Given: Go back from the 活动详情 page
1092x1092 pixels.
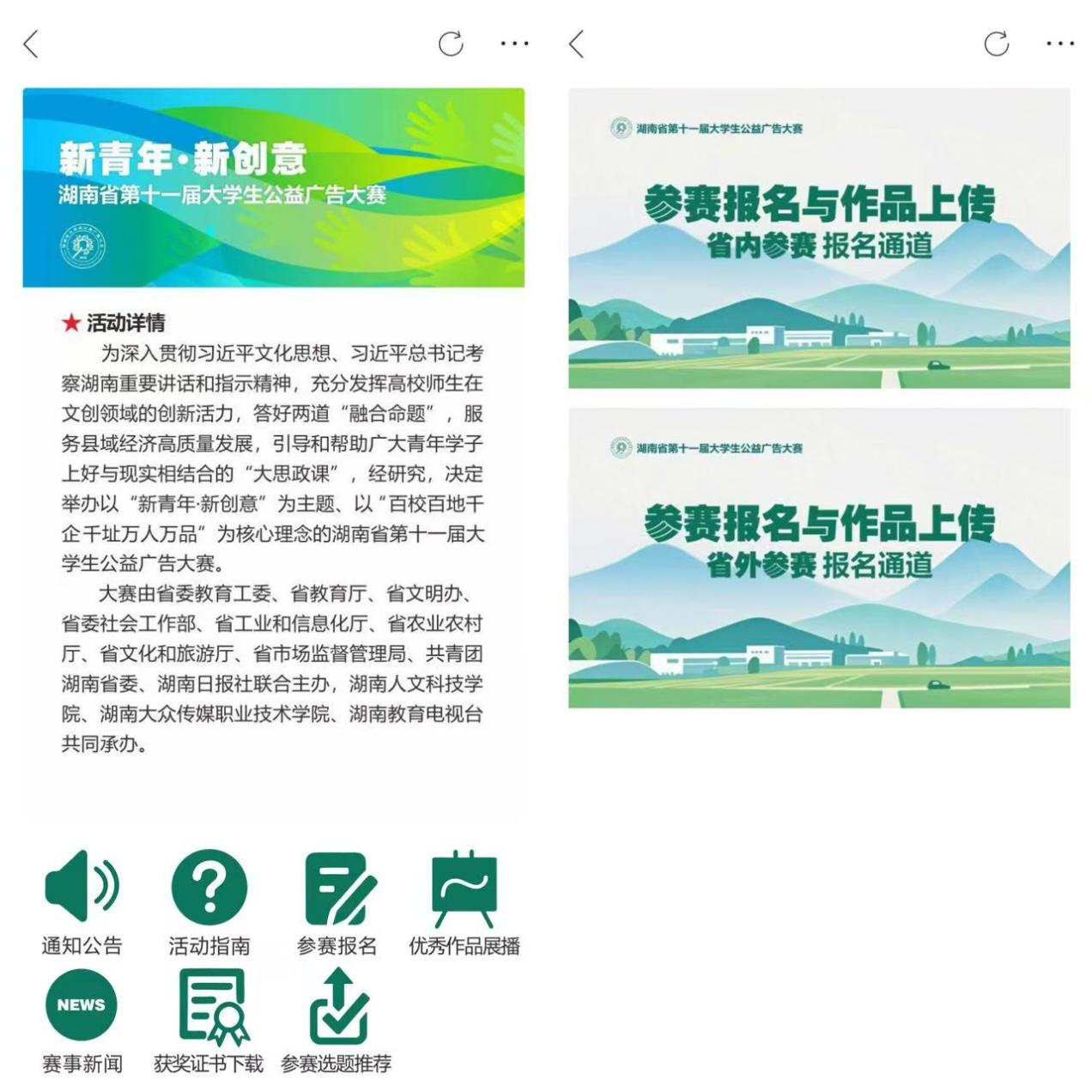Looking at the screenshot, I should (x=31, y=44).
